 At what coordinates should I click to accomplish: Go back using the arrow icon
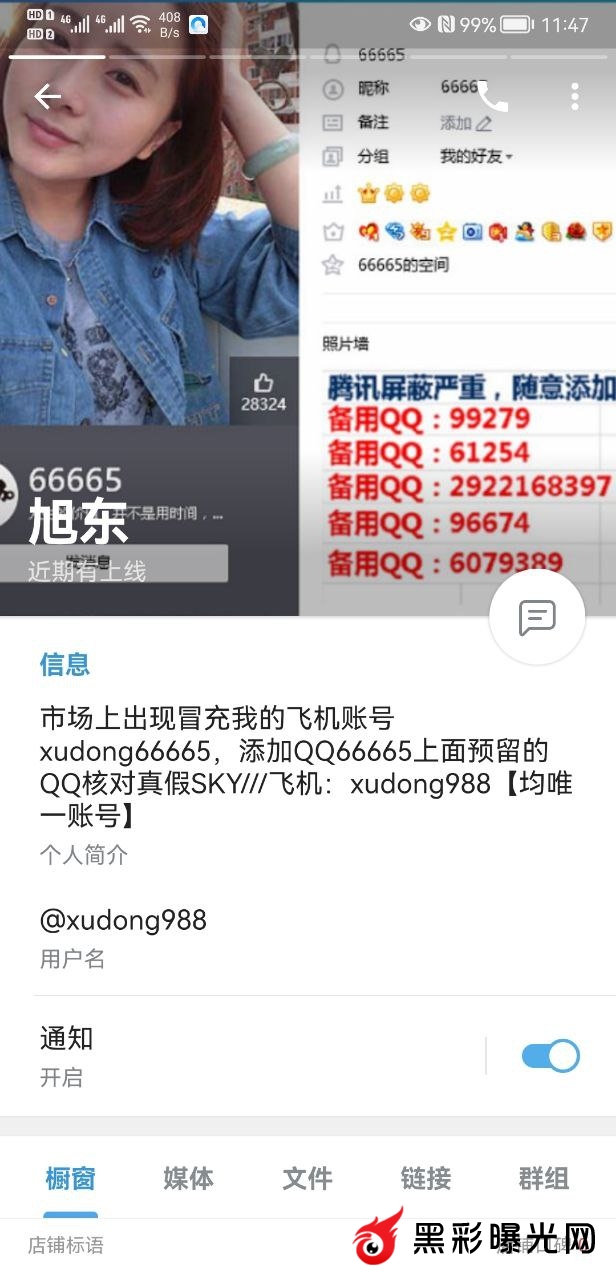(47, 96)
